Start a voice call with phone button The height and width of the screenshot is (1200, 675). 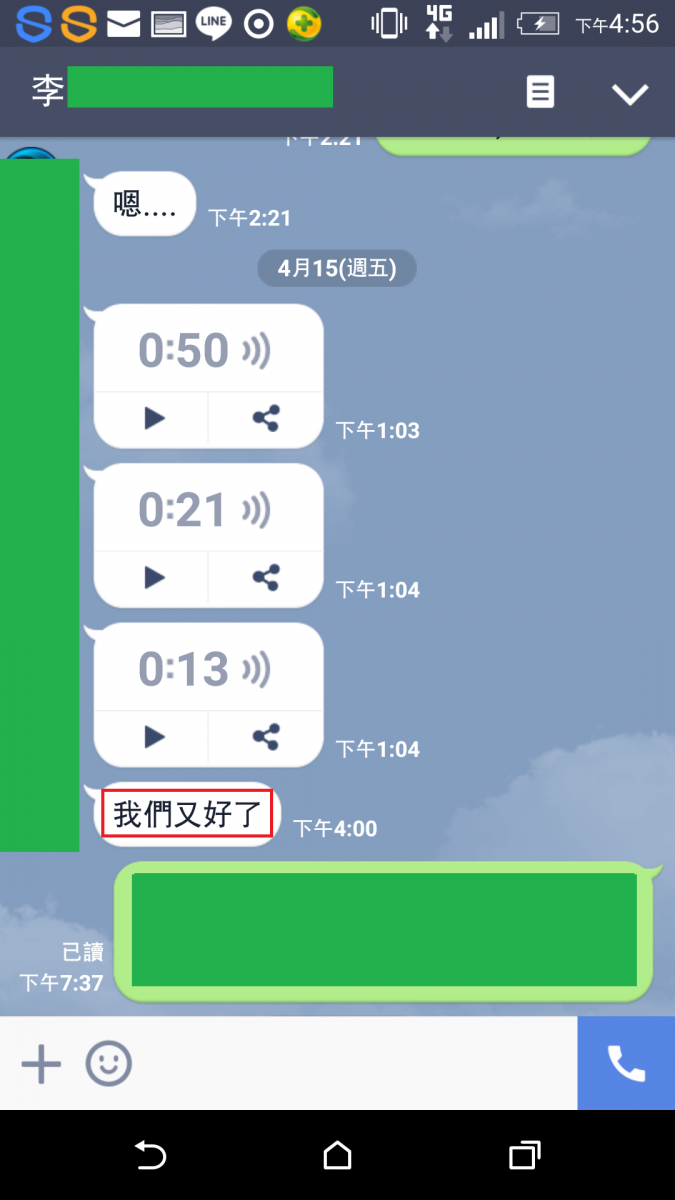(x=626, y=1063)
